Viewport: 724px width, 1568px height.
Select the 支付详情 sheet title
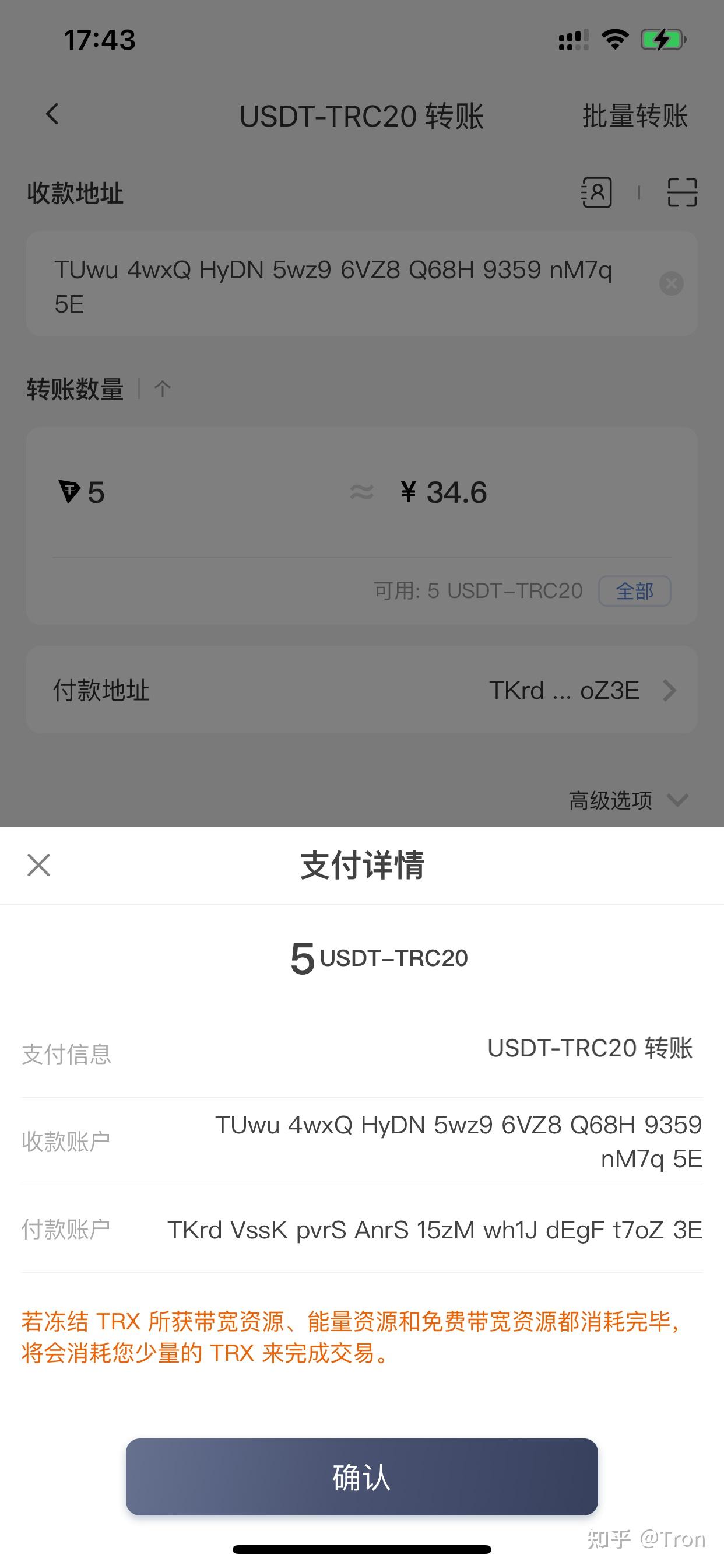[362, 866]
